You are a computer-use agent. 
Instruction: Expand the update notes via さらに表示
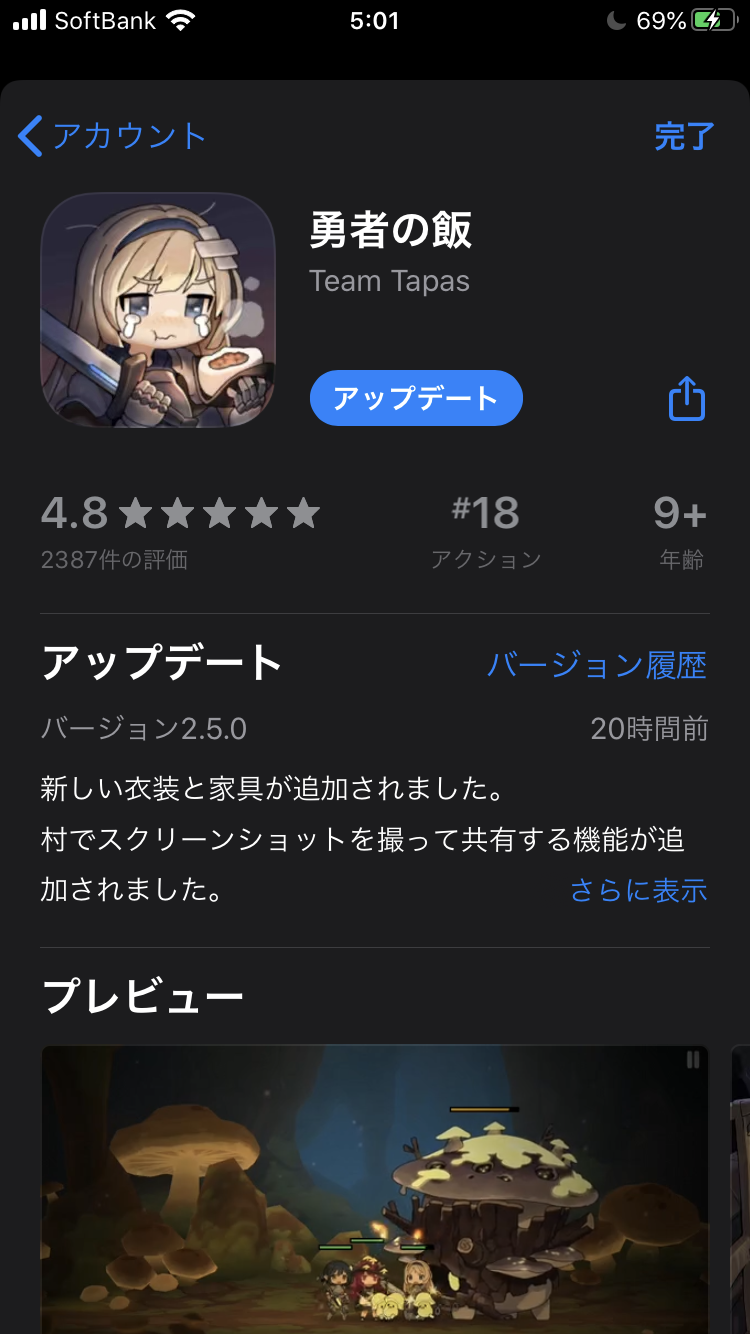(638, 891)
